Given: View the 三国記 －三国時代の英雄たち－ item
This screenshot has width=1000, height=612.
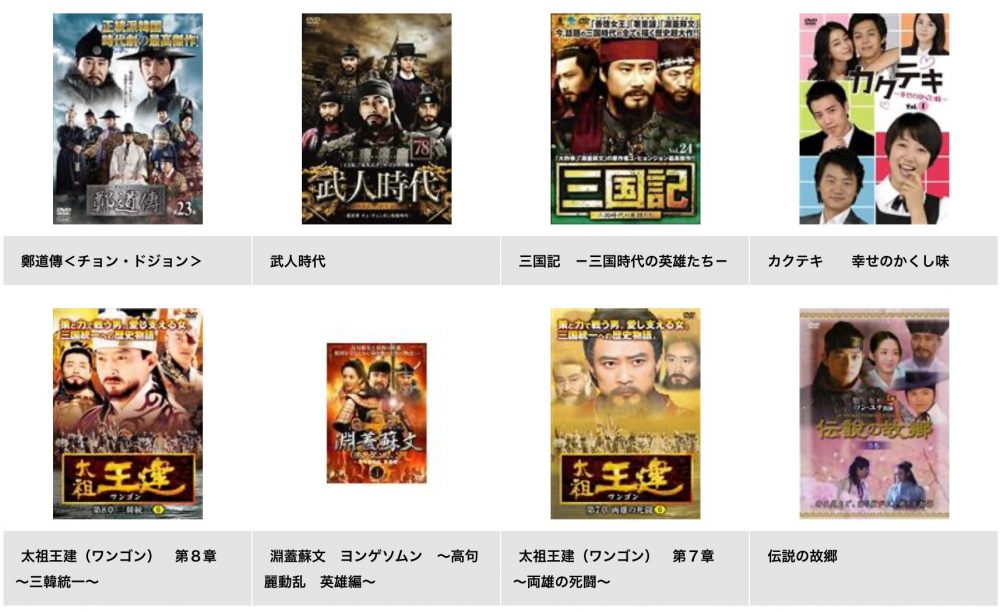Looking at the screenshot, I should click(625, 119).
